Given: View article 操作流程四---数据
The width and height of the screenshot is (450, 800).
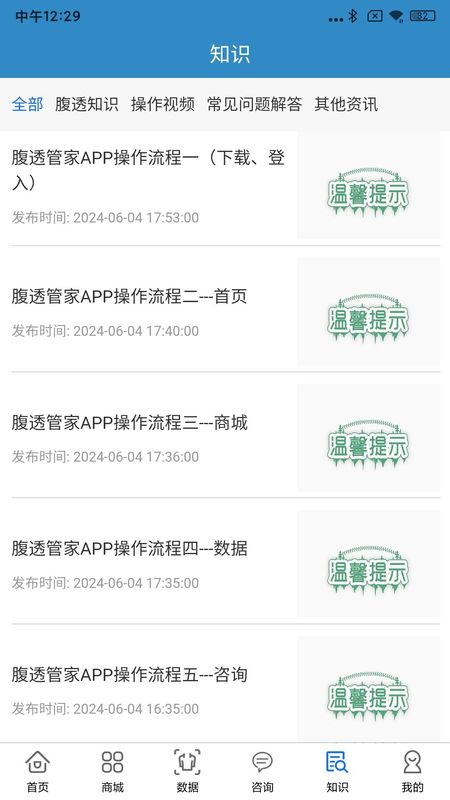Looking at the screenshot, I should coord(225,563).
